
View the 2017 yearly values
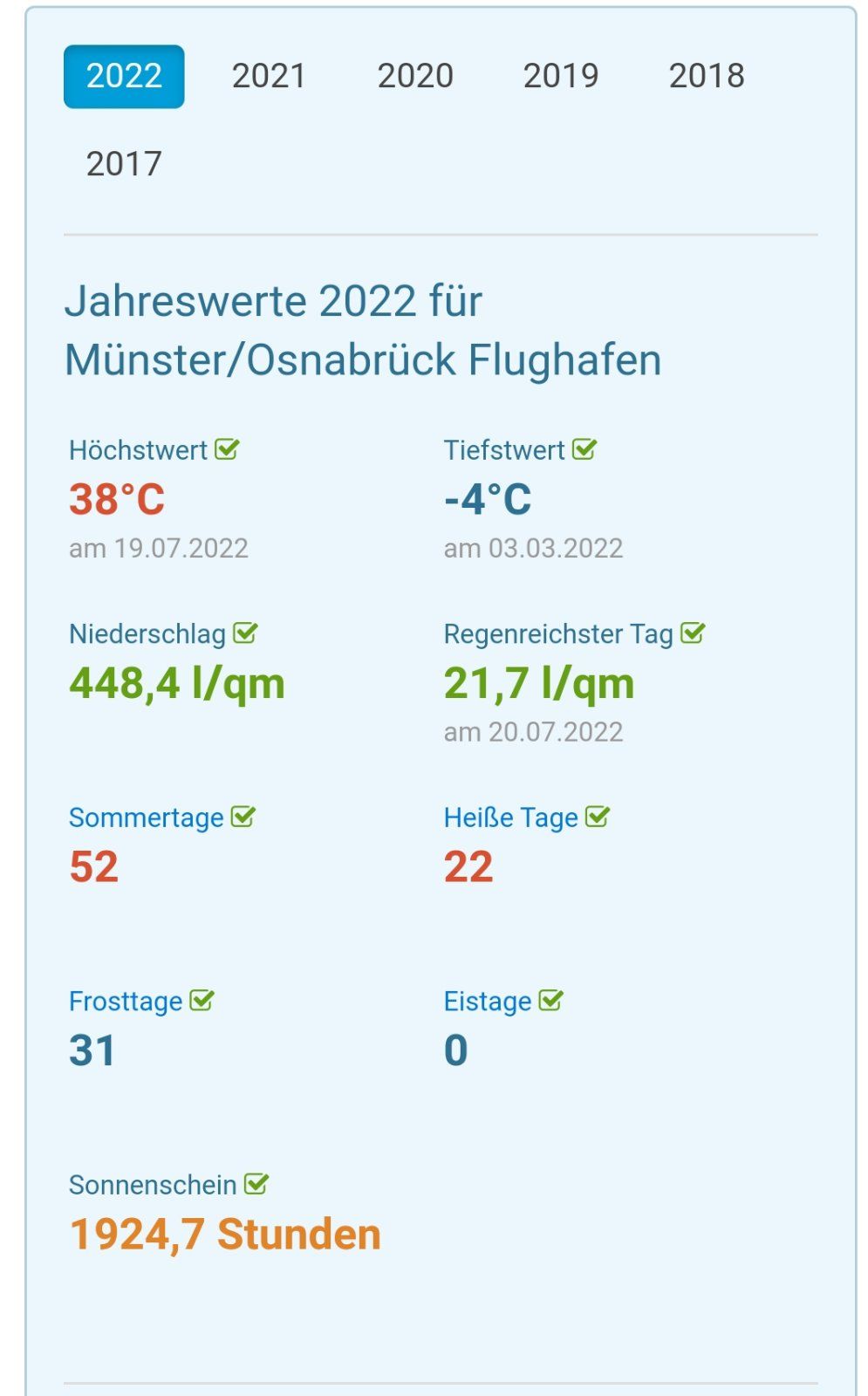pos(124,164)
